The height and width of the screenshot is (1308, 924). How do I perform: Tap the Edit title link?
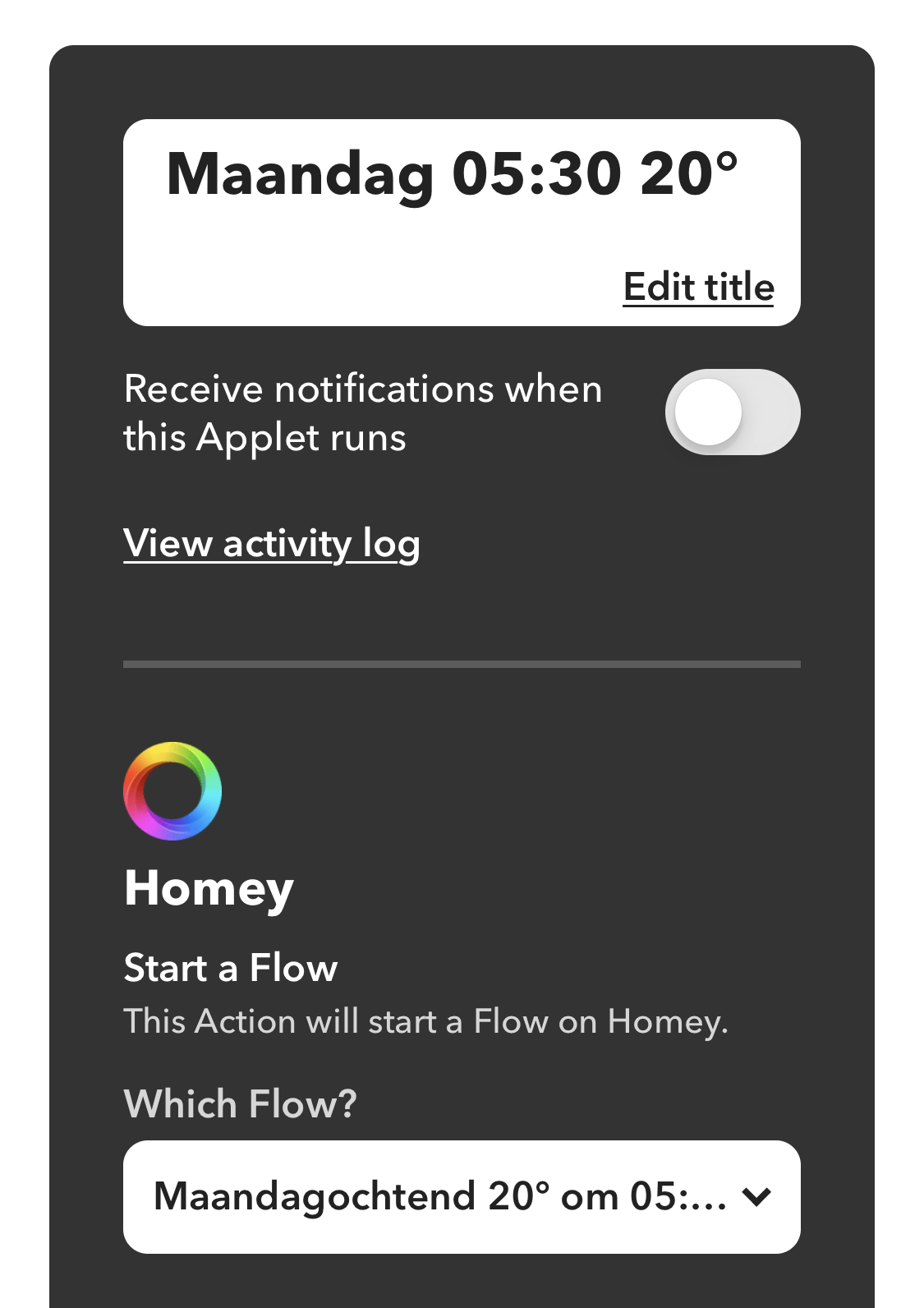[x=698, y=287]
